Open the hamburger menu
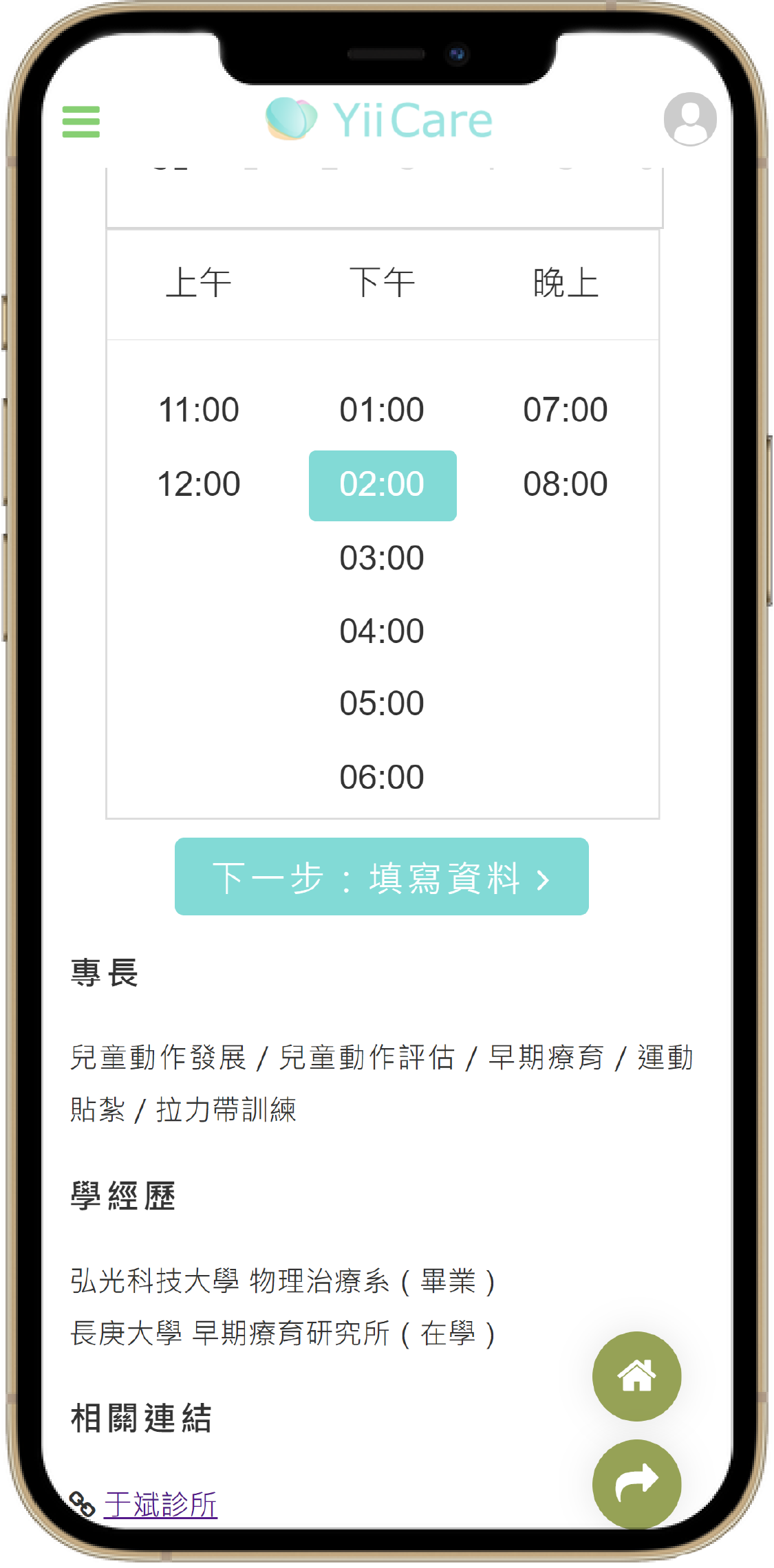Screen dimensions: 774x1568 (x=81, y=122)
